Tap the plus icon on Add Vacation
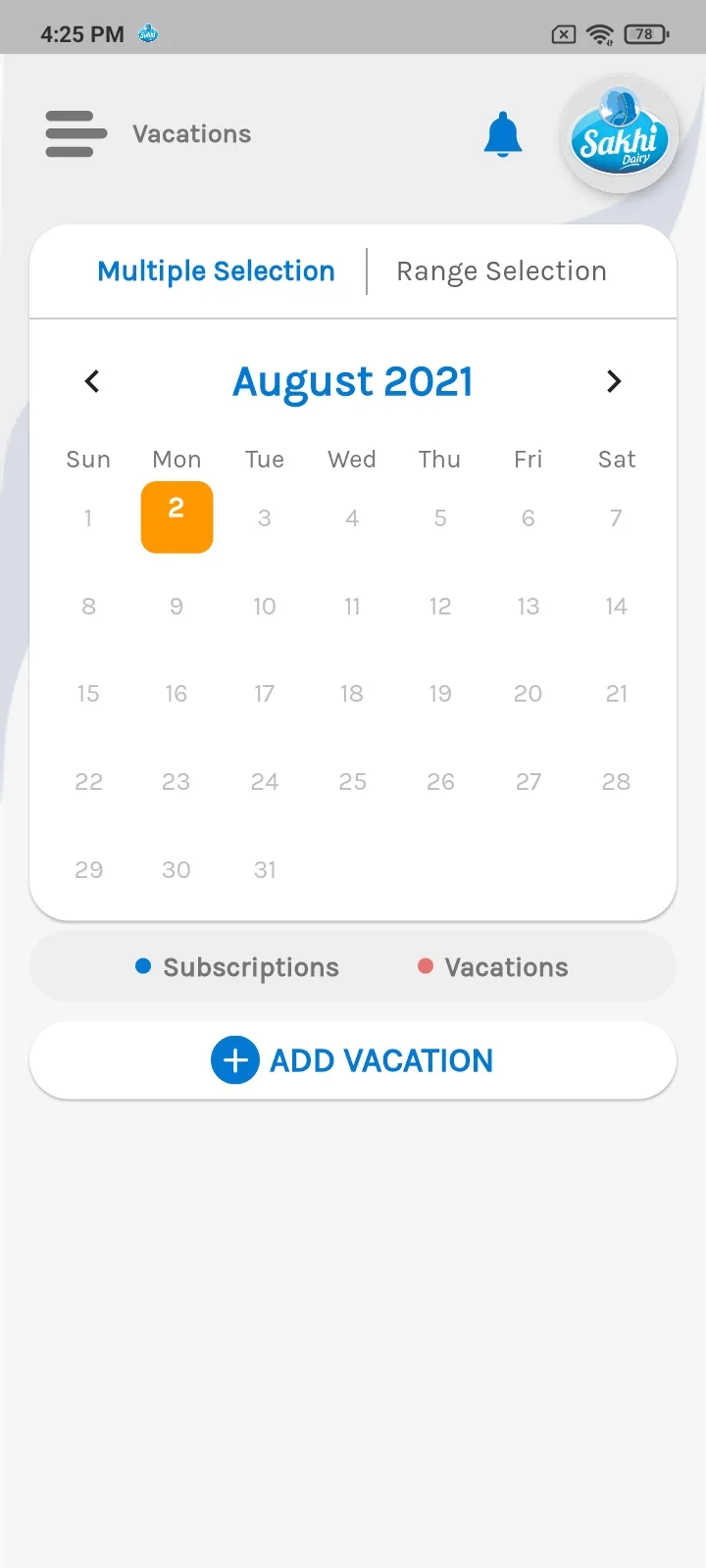The image size is (706, 1568). point(234,1059)
